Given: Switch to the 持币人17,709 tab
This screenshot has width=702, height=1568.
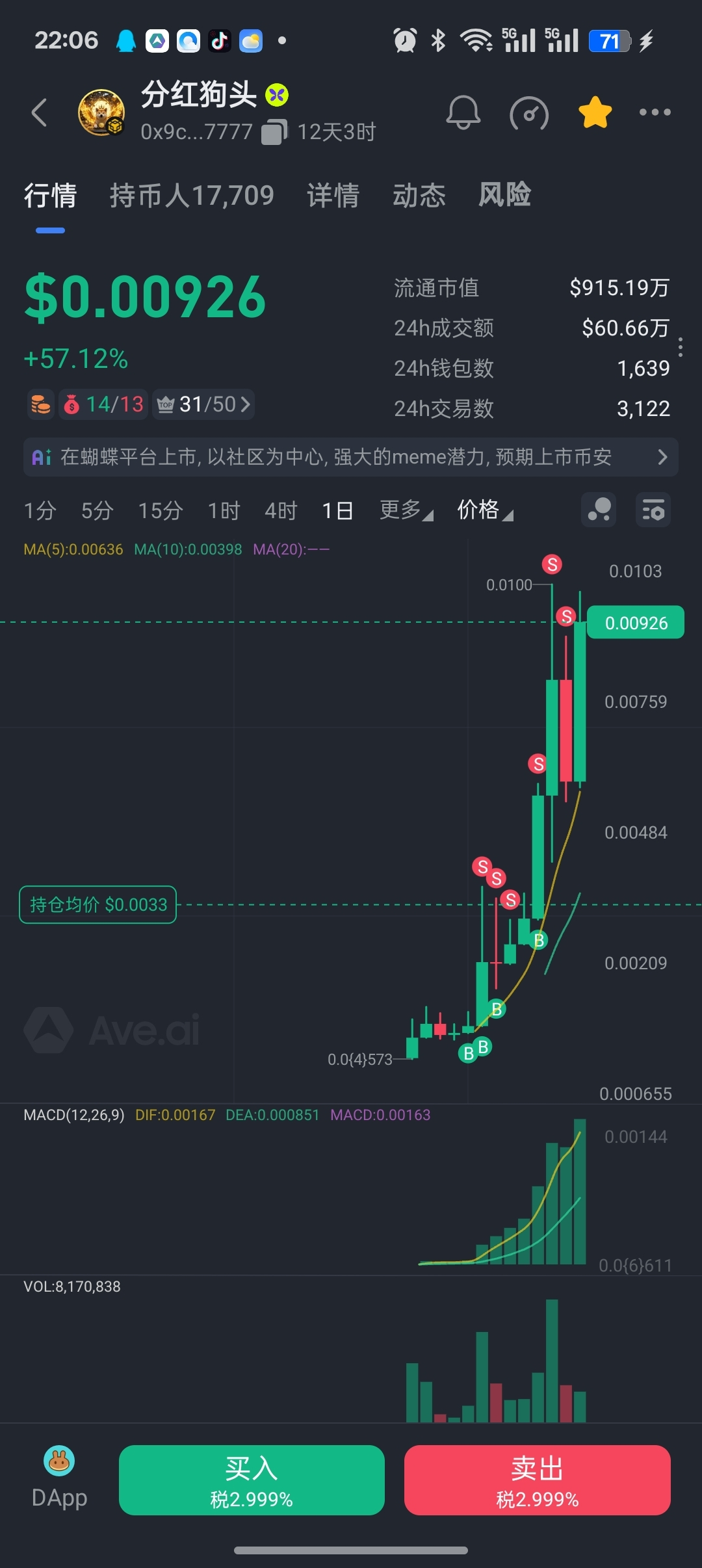Looking at the screenshot, I should click(x=192, y=196).
